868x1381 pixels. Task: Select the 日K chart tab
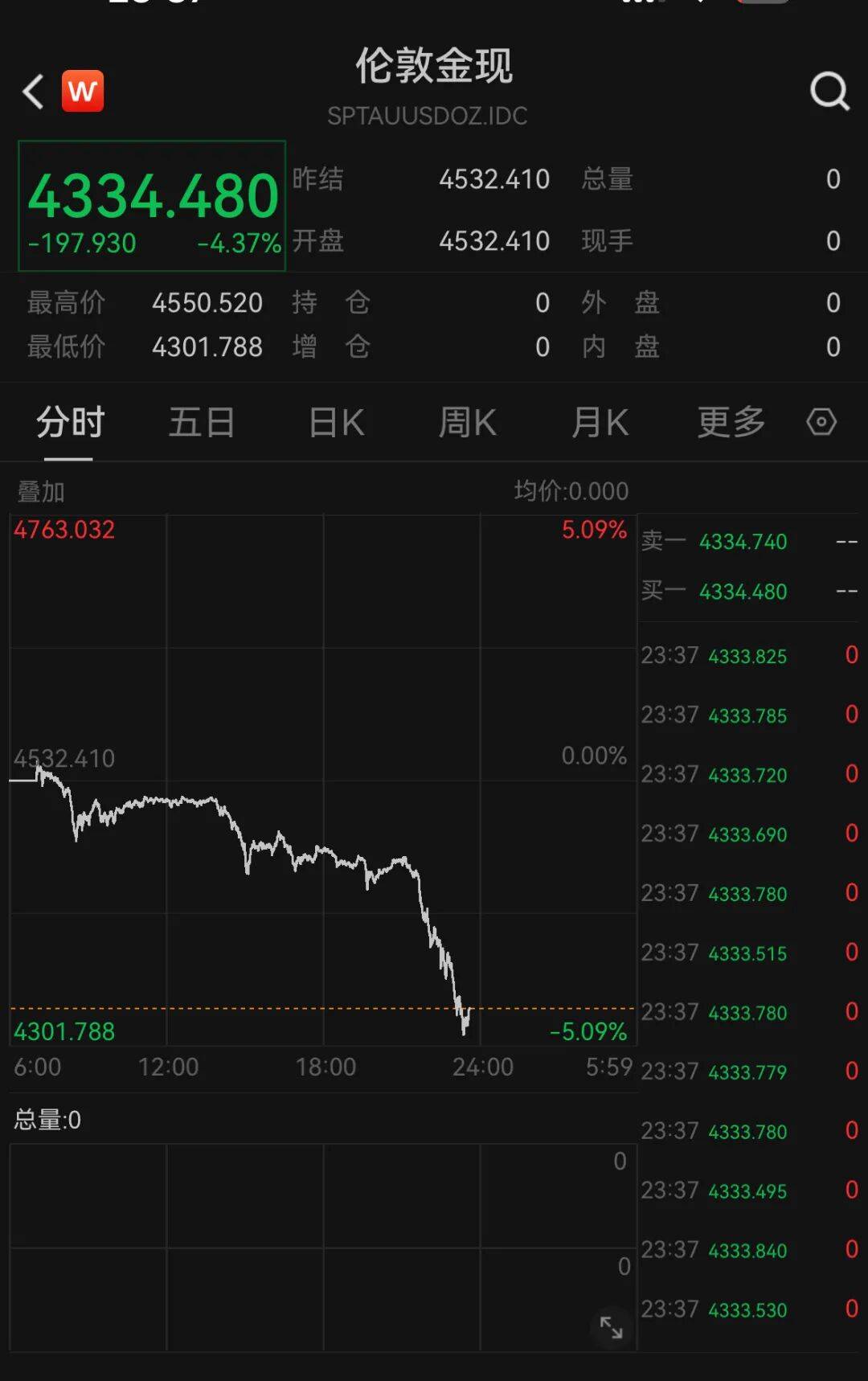[337, 422]
